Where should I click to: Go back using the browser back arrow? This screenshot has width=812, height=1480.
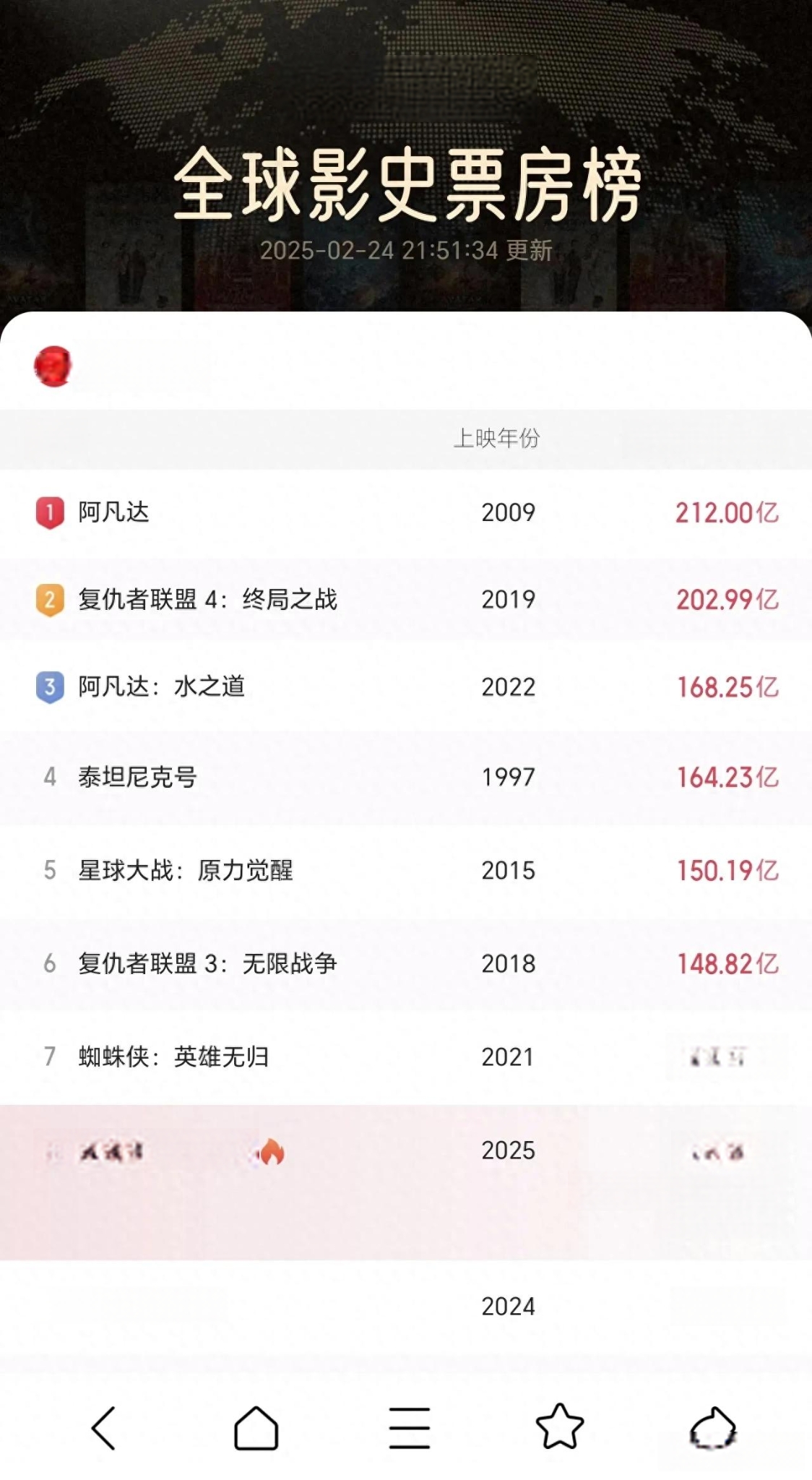click(103, 1428)
